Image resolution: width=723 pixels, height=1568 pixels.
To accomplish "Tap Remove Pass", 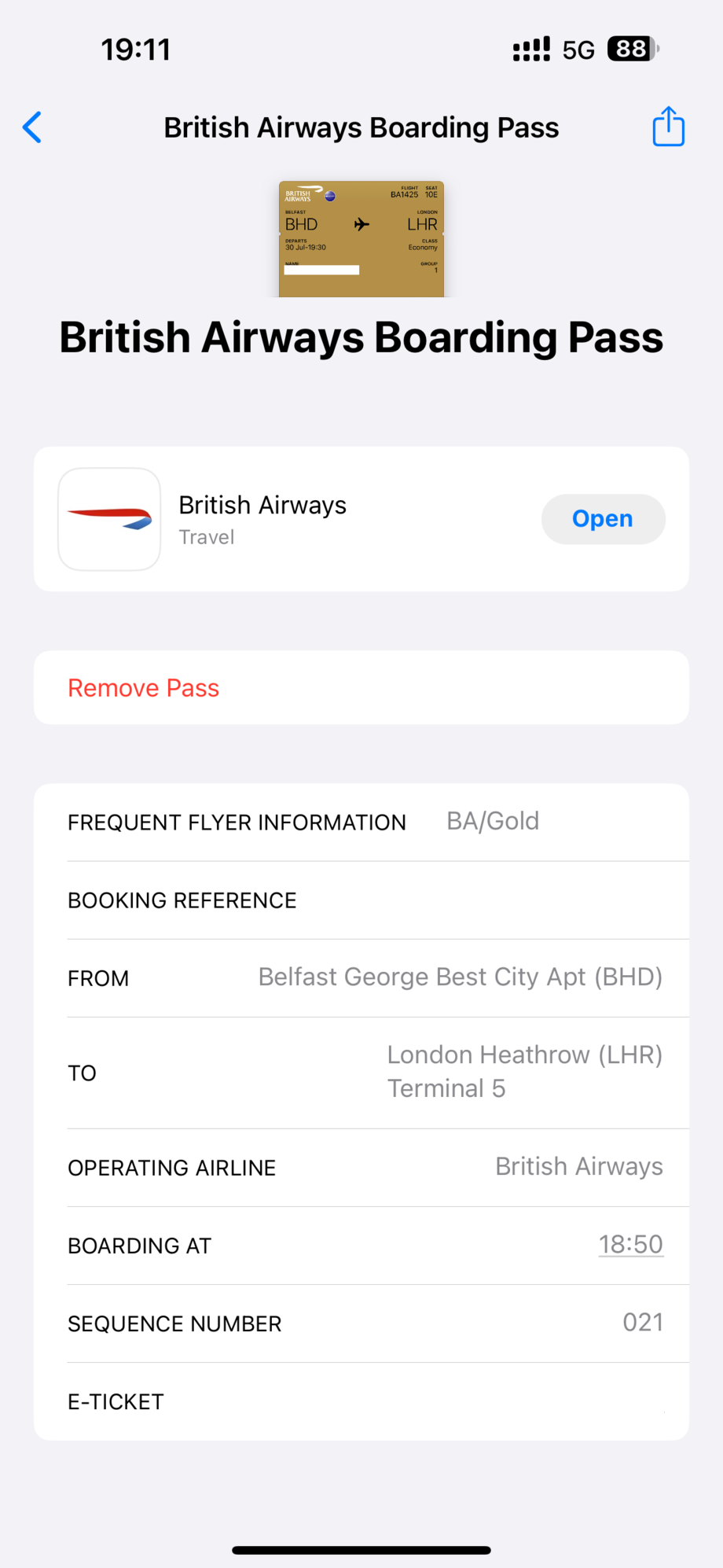I will point(143,688).
